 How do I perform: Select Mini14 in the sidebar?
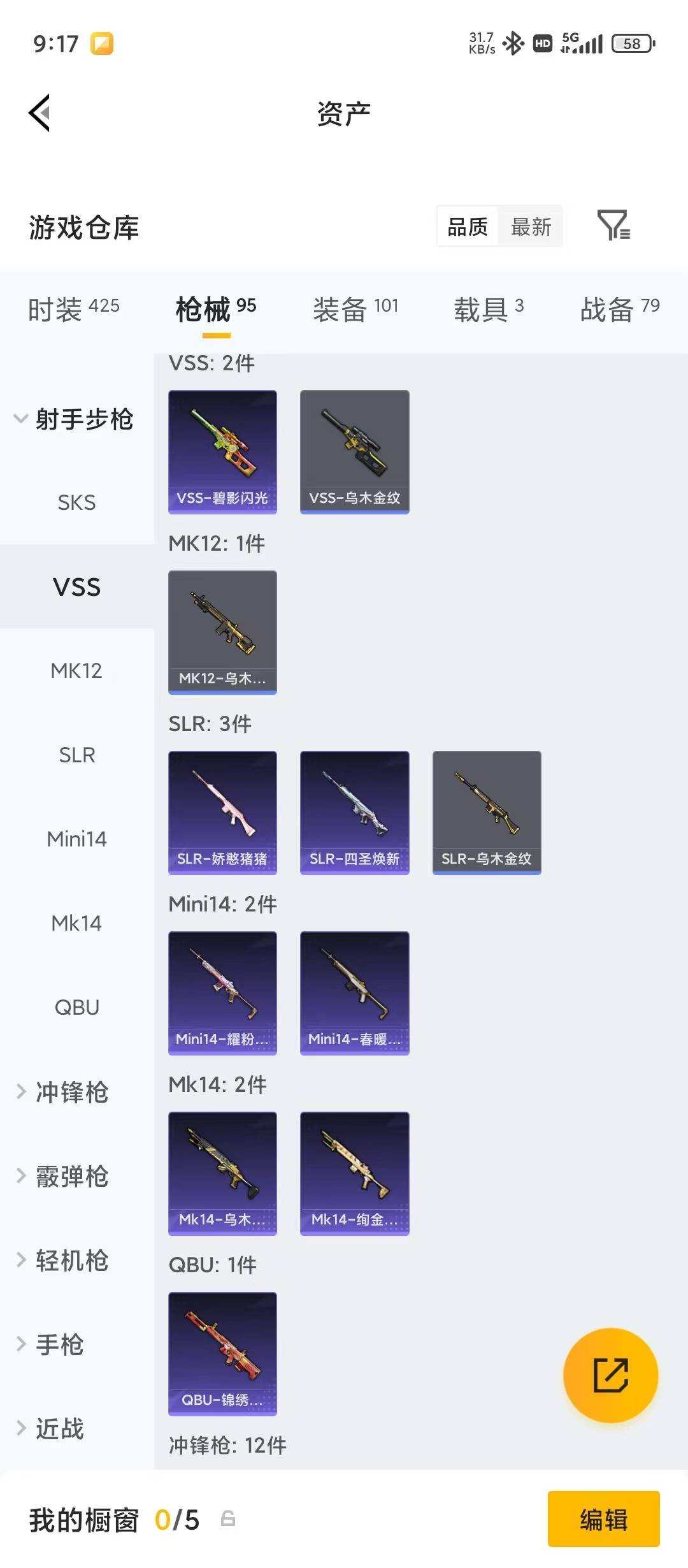coord(76,839)
